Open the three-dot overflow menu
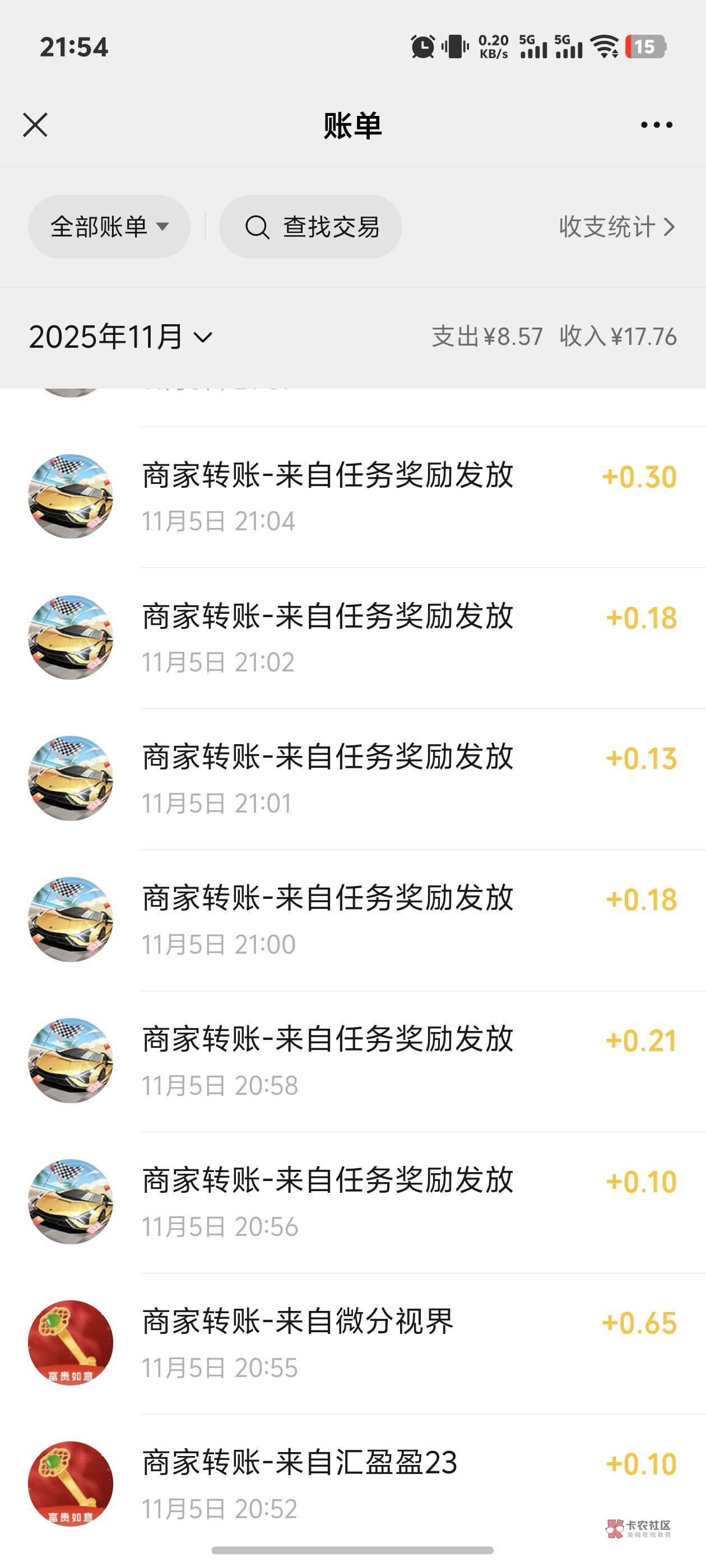 click(656, 125)
